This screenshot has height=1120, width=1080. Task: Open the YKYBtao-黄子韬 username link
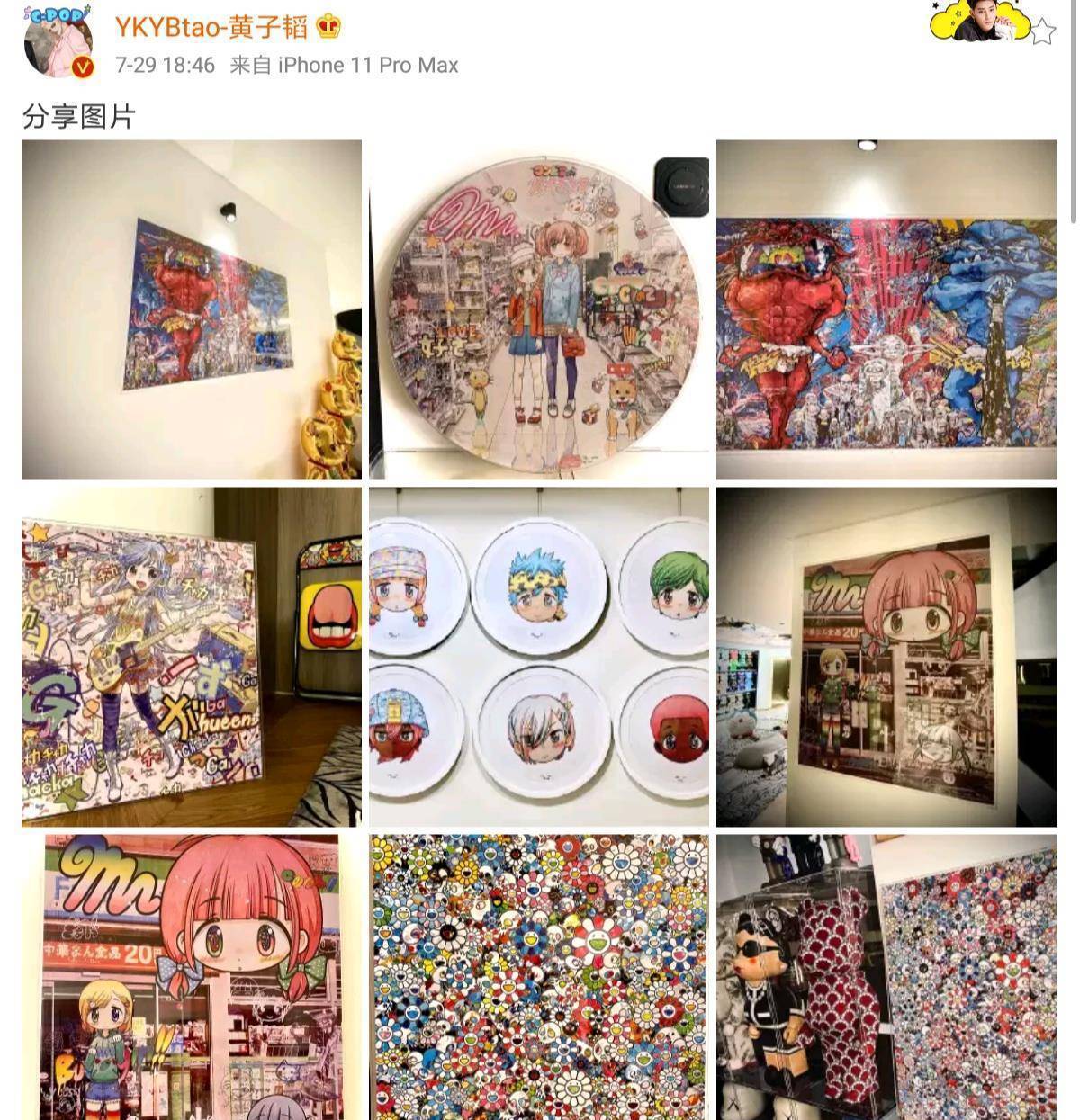(211, 27)
